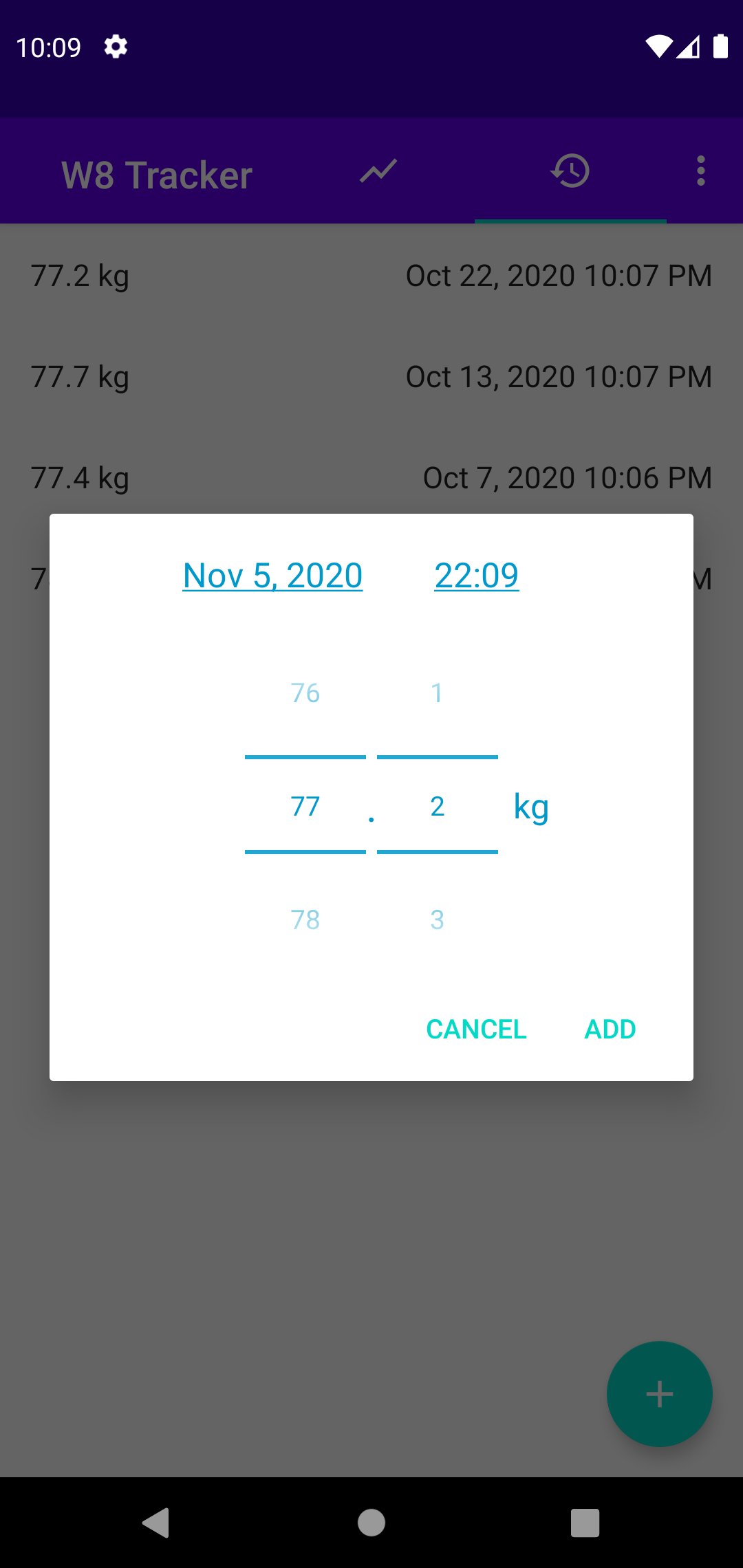Tap the selected decimal value 2
The width and height of the screenshot is (743, 1568).
(x=437, y=806)
